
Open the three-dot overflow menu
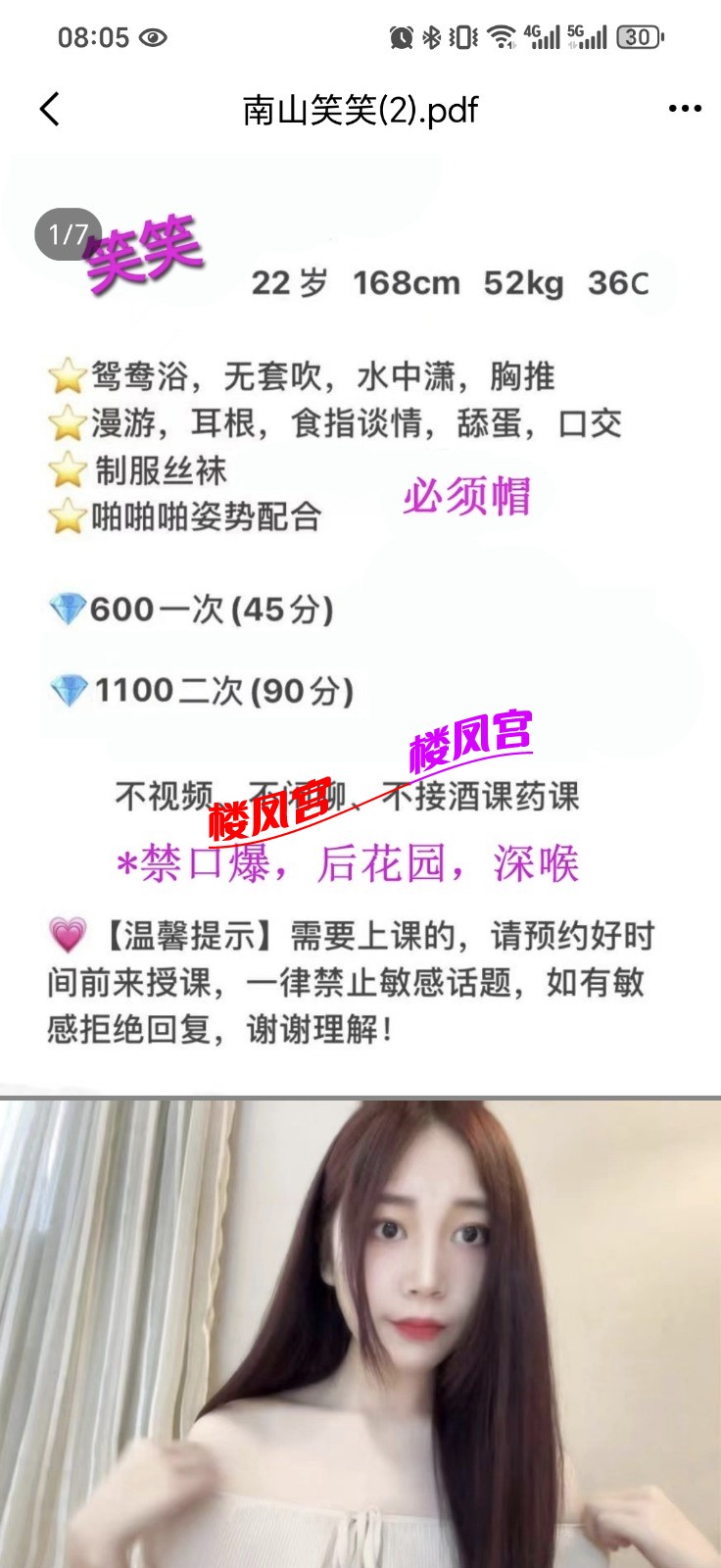point(684,109)
